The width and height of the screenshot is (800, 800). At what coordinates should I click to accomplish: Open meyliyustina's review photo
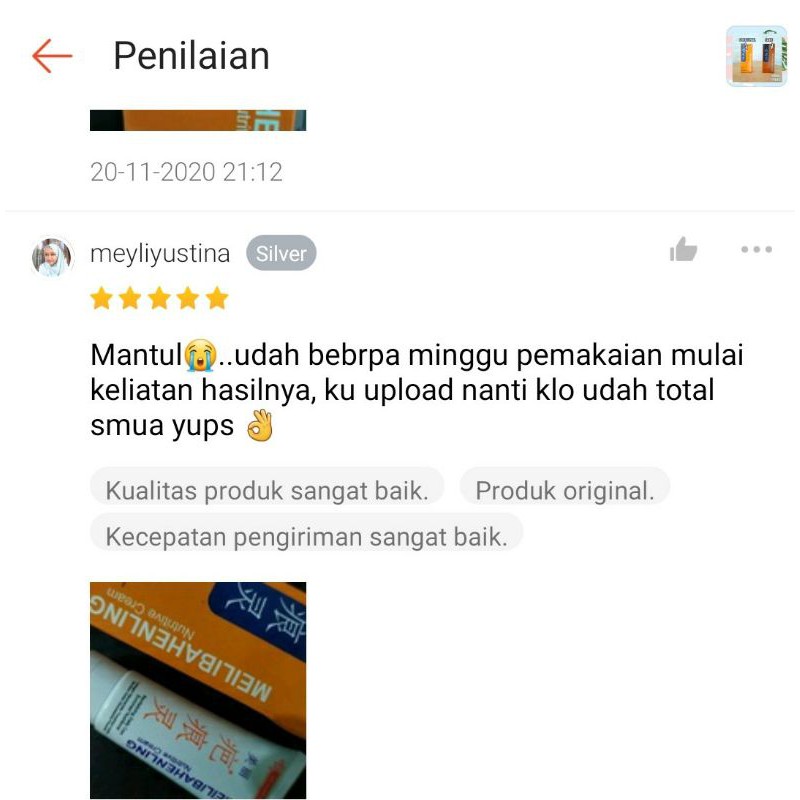coord(198,690)
